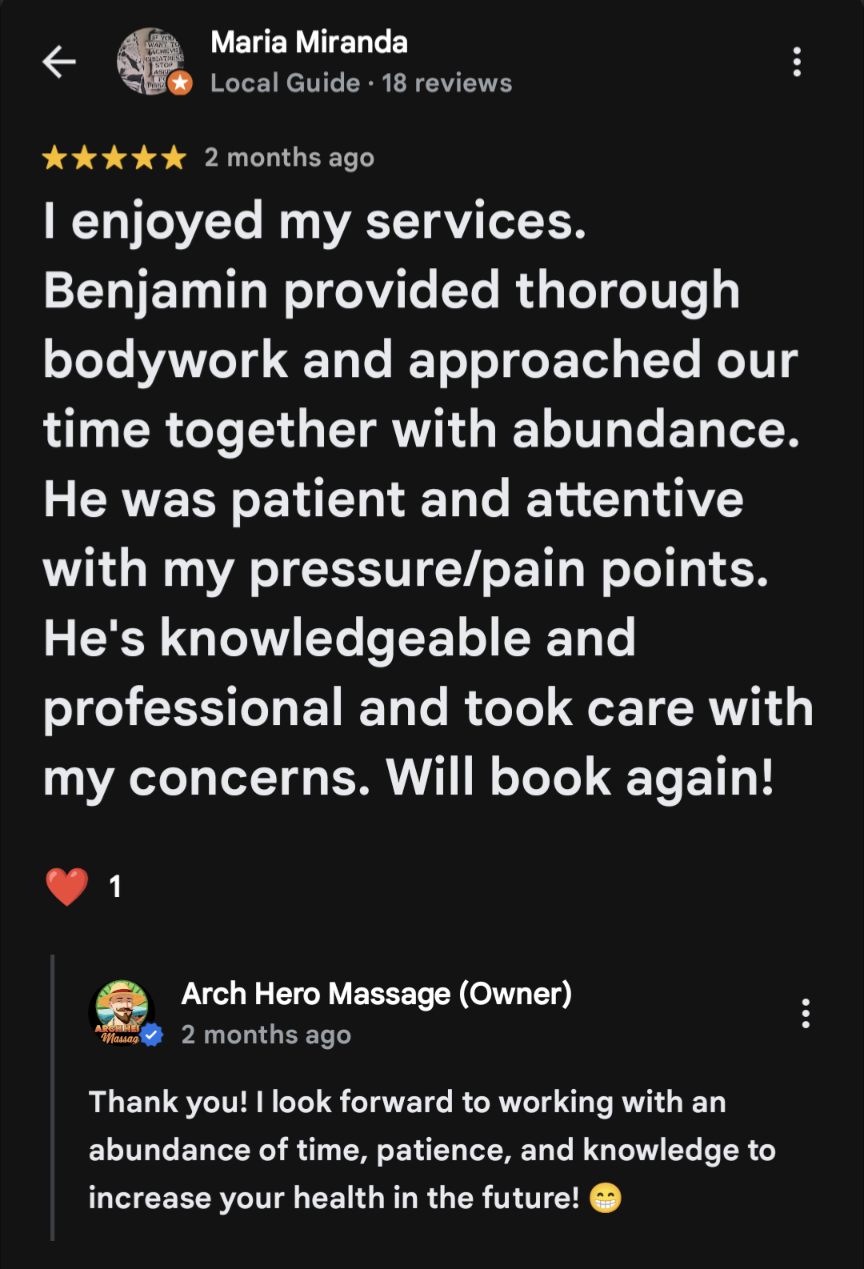Open overflow menu on Arch Hero Massage reply
The image size is (864, 1269).
pos(805,1013)
